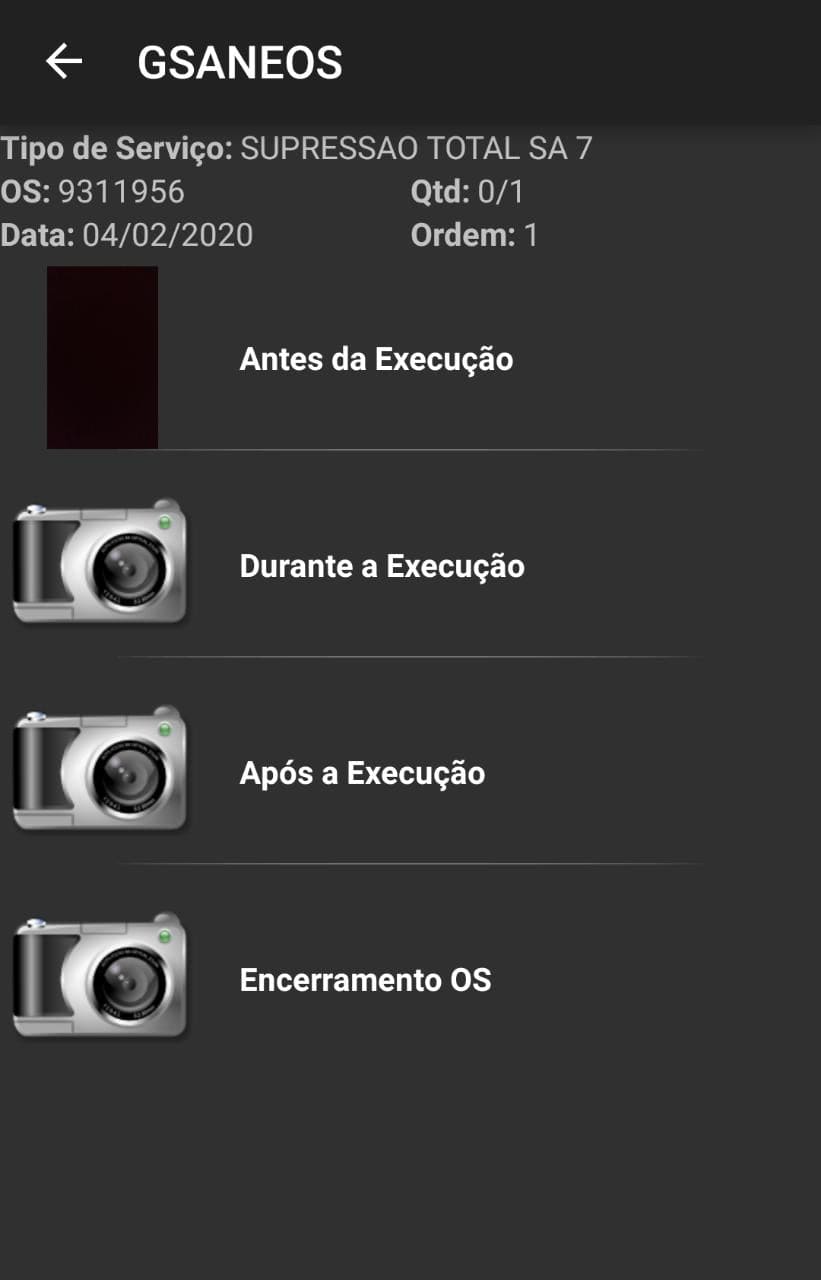Click the "Após a Execução" text
This screenshot has width=821, height=1280.
(362, 772)
